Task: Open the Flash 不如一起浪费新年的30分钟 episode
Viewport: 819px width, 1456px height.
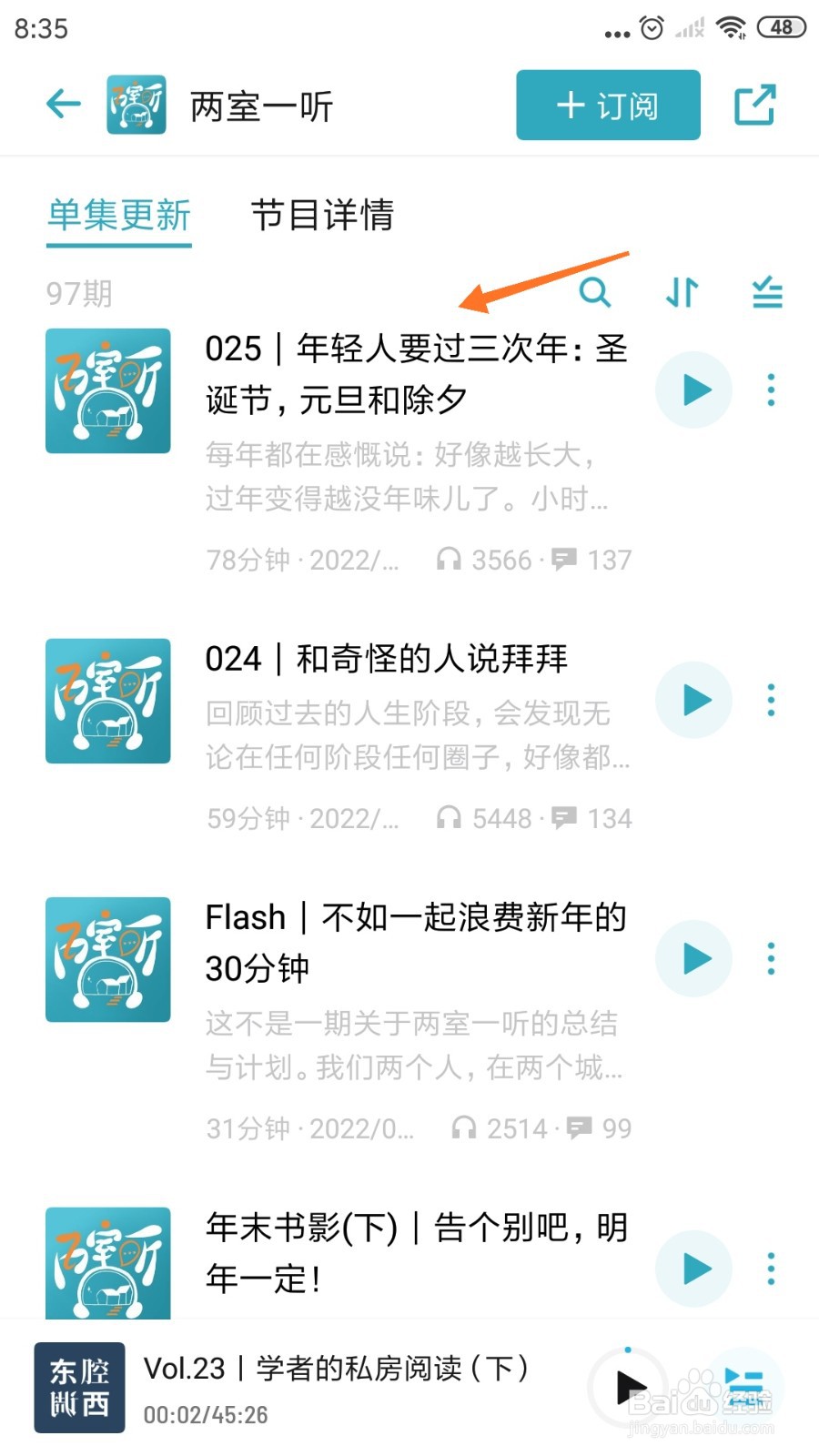Action: [x=416, y=942]
